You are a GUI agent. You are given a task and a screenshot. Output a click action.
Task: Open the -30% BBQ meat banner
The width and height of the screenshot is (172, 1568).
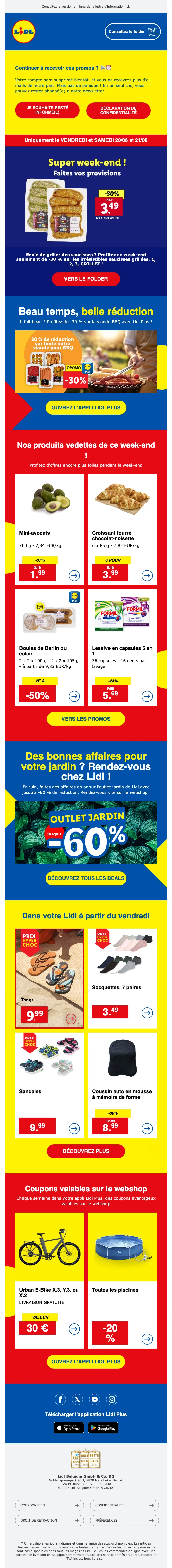86,361
